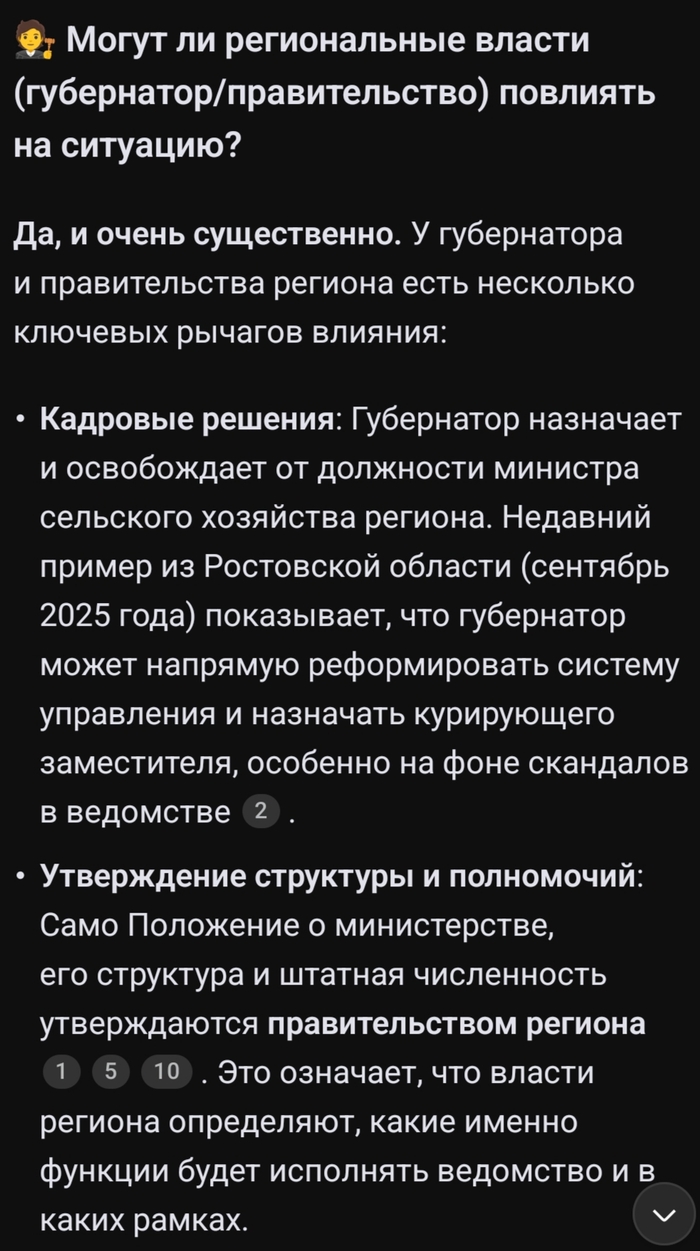Open source reference number 10

(168, 1071)
